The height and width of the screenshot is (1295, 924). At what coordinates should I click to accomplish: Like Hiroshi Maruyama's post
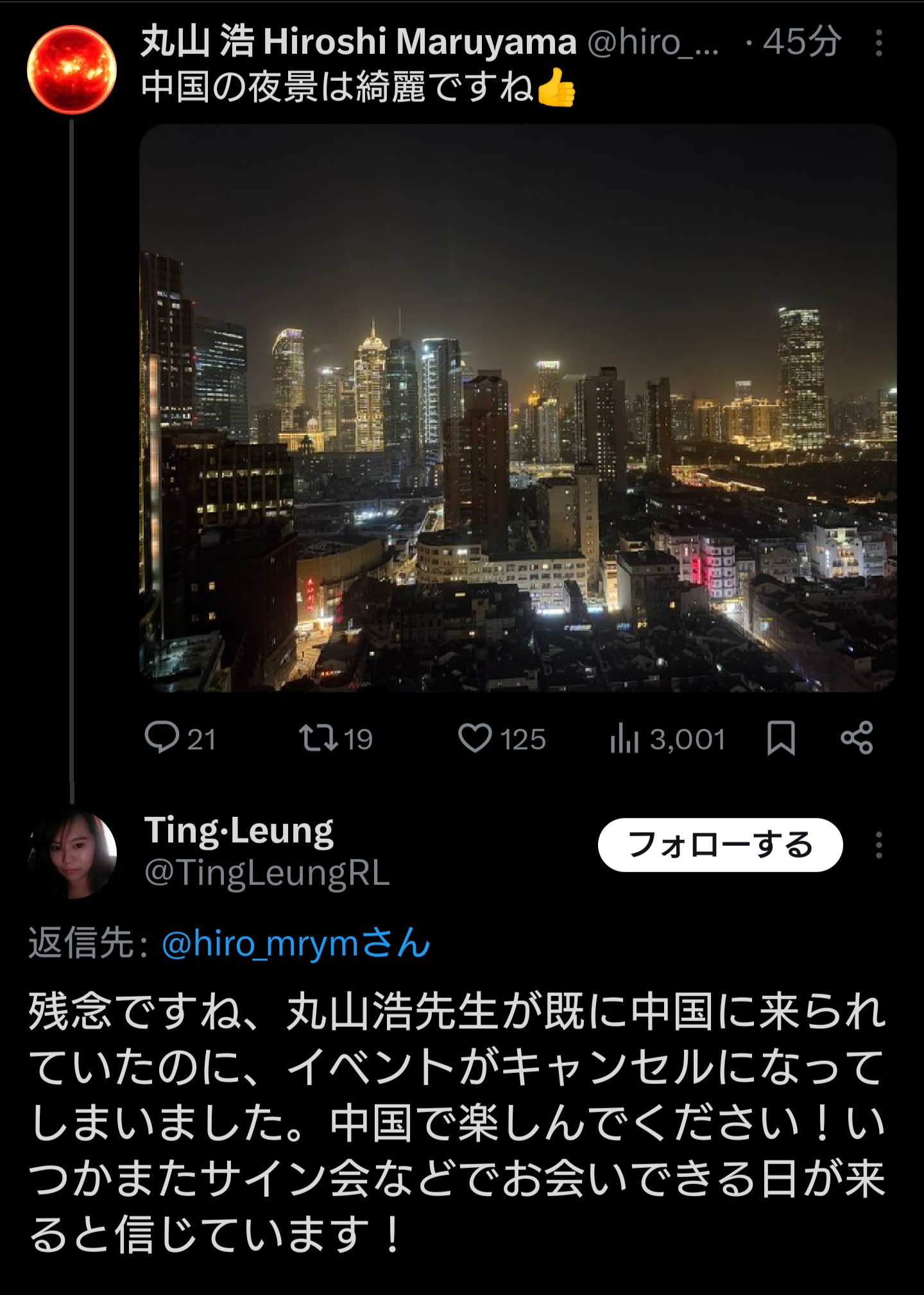(475, 737)
